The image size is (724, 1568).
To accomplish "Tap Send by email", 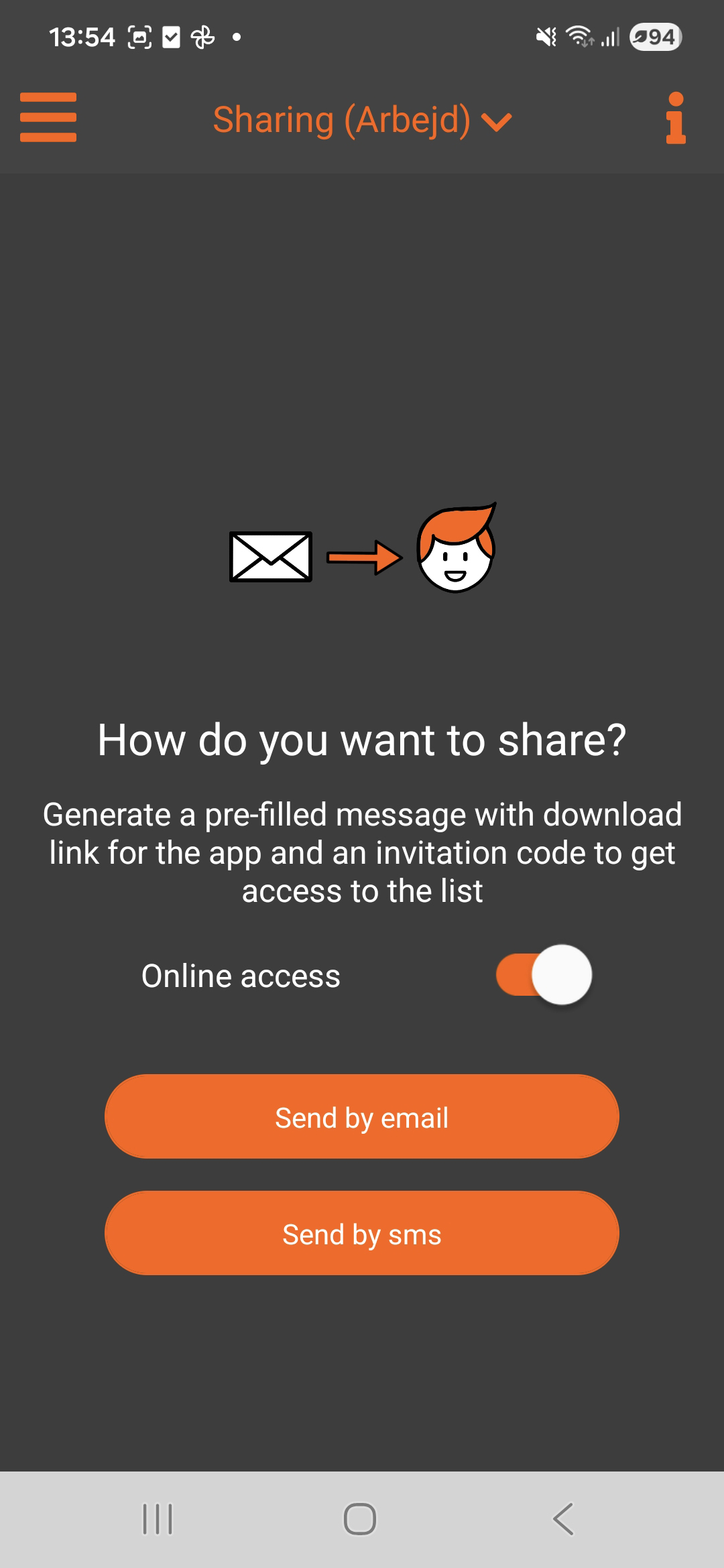I will pos(362,1117).
